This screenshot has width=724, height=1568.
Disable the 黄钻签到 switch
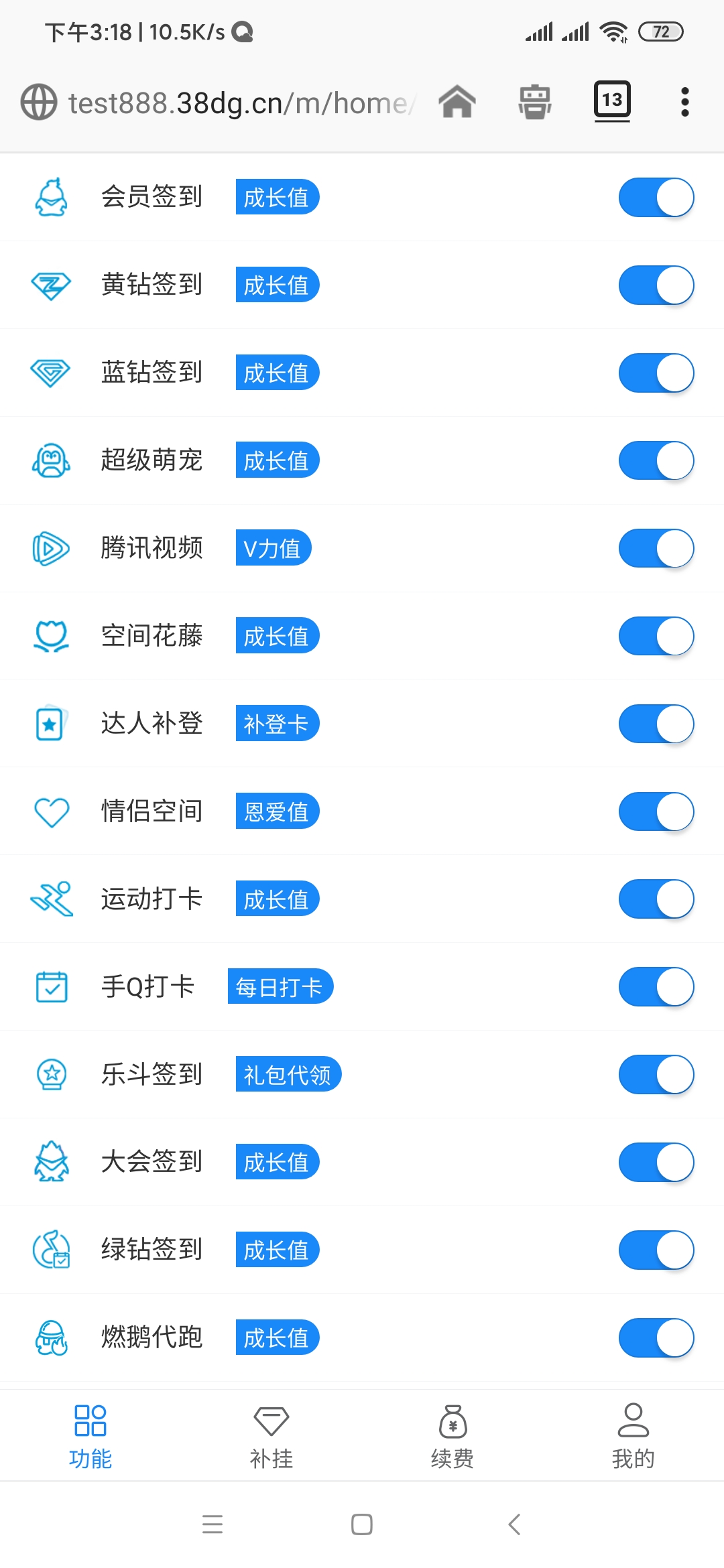click(656, 285)
